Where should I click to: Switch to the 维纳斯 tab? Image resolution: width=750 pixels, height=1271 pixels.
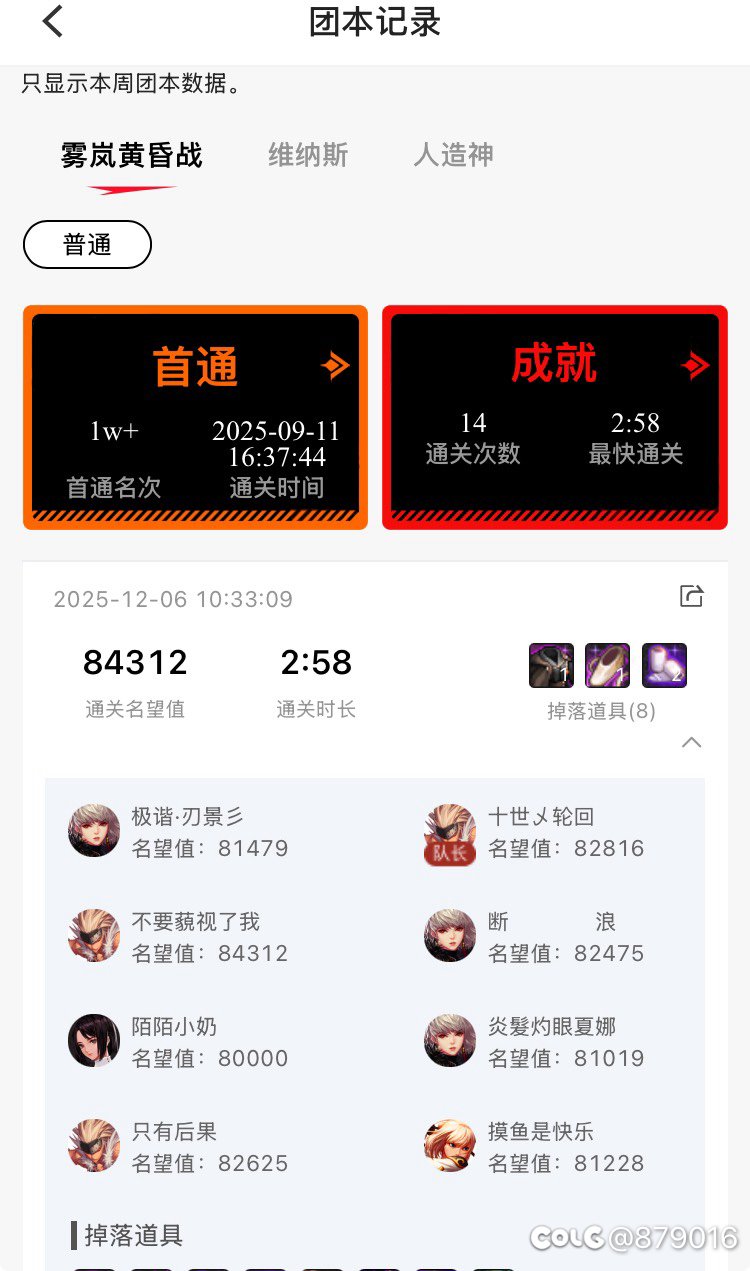(308, 155)
